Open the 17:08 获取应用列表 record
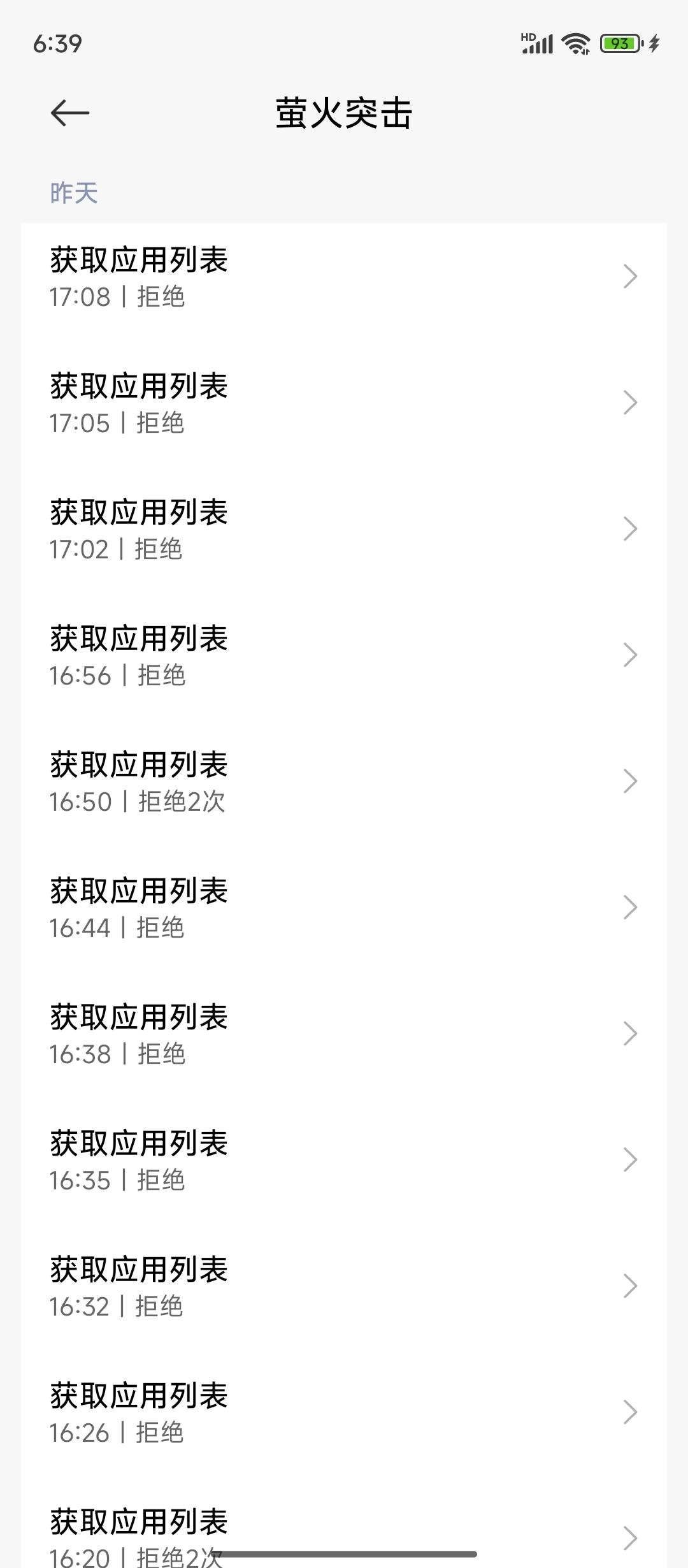This screenshot has height=1568, width=688. [343, 277]
